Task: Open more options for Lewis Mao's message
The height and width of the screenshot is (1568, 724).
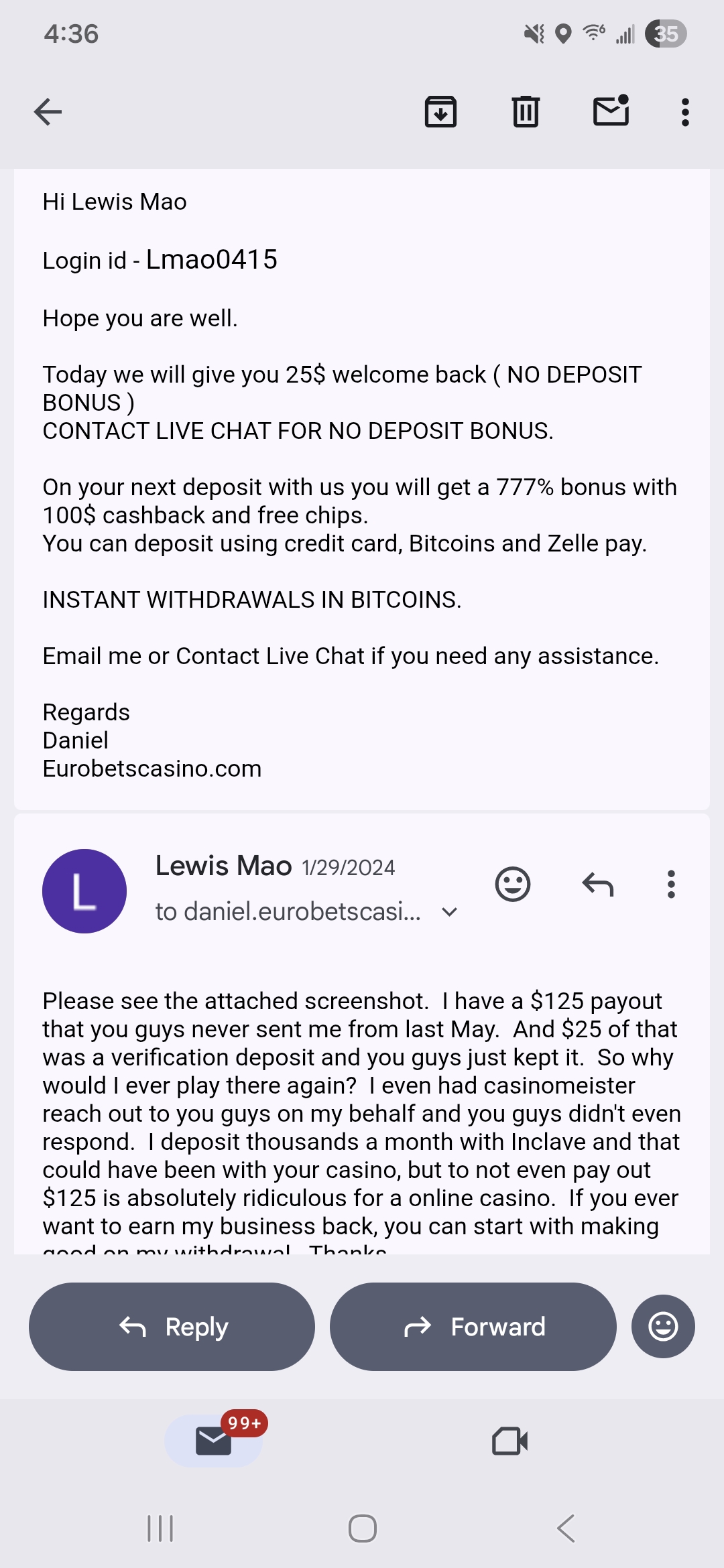Action: click(x=670, y=884)
